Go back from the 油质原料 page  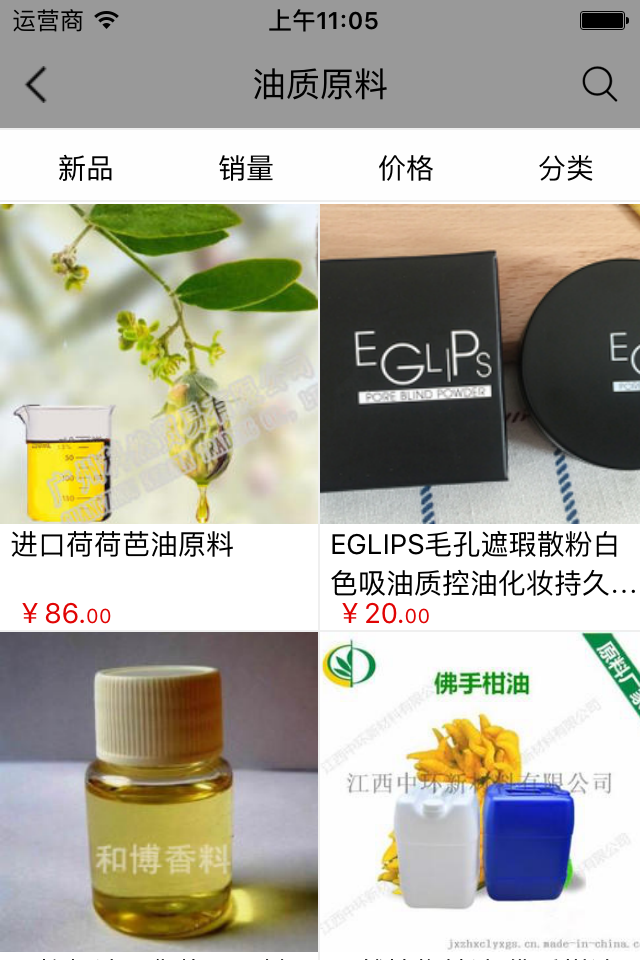[x=36, y=85]
